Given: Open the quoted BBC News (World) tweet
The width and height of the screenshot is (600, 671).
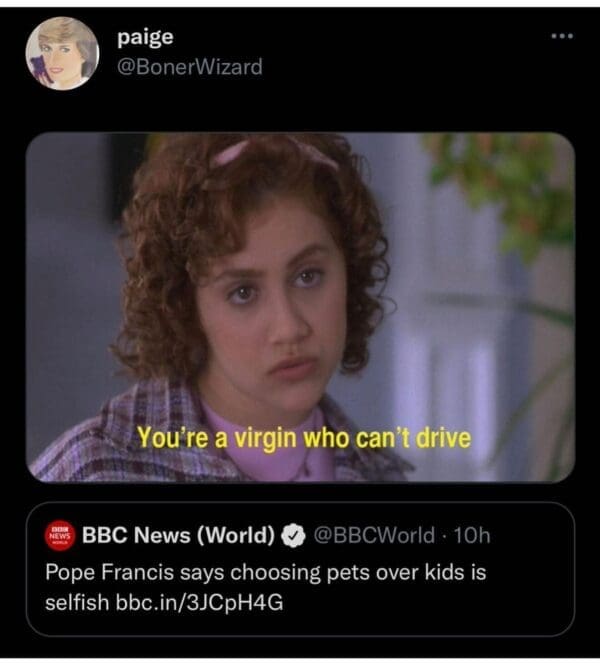Looking at the screenshot, I should click(x=300, y=568).
